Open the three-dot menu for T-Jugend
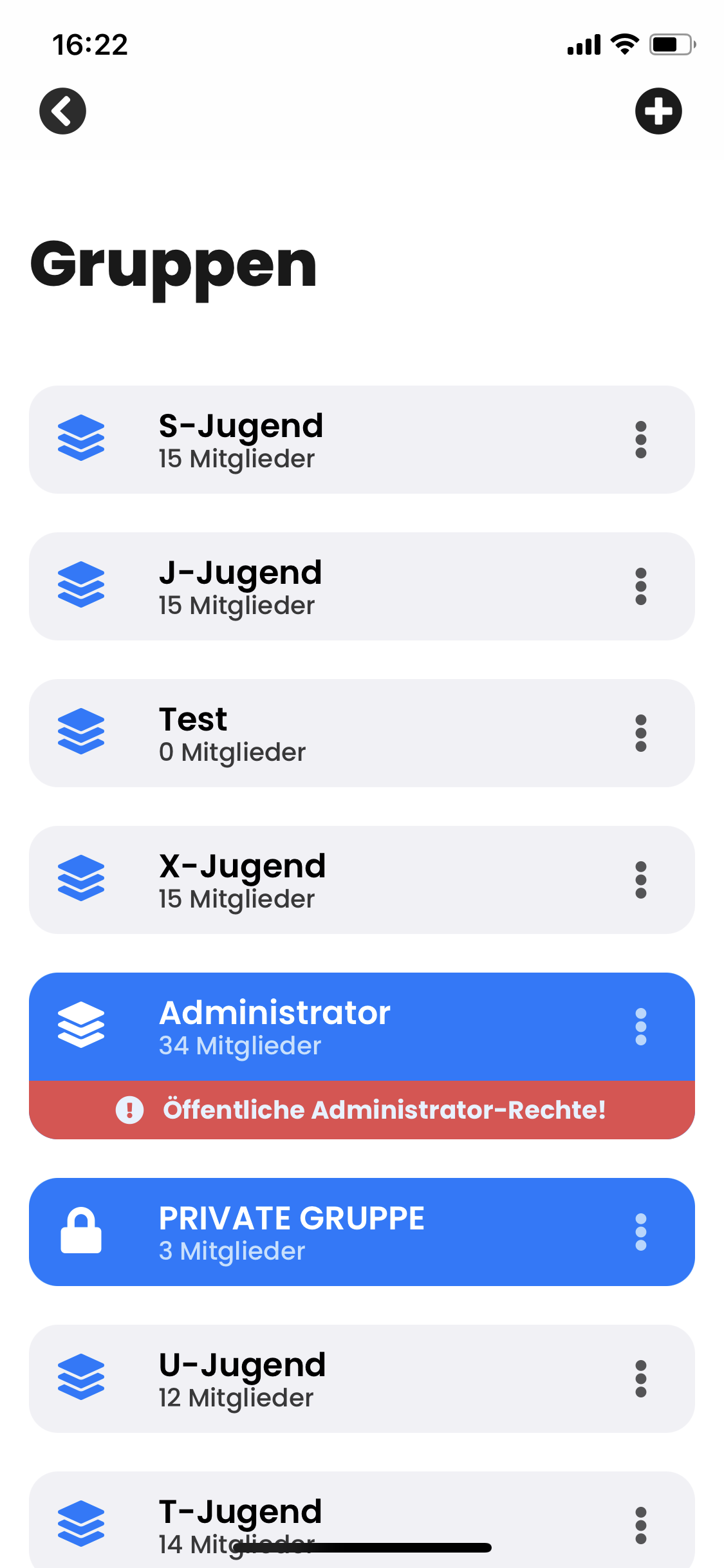The height and width of the screenshot is (1568, 724). pyautogui.click(x=641, y=1524)
